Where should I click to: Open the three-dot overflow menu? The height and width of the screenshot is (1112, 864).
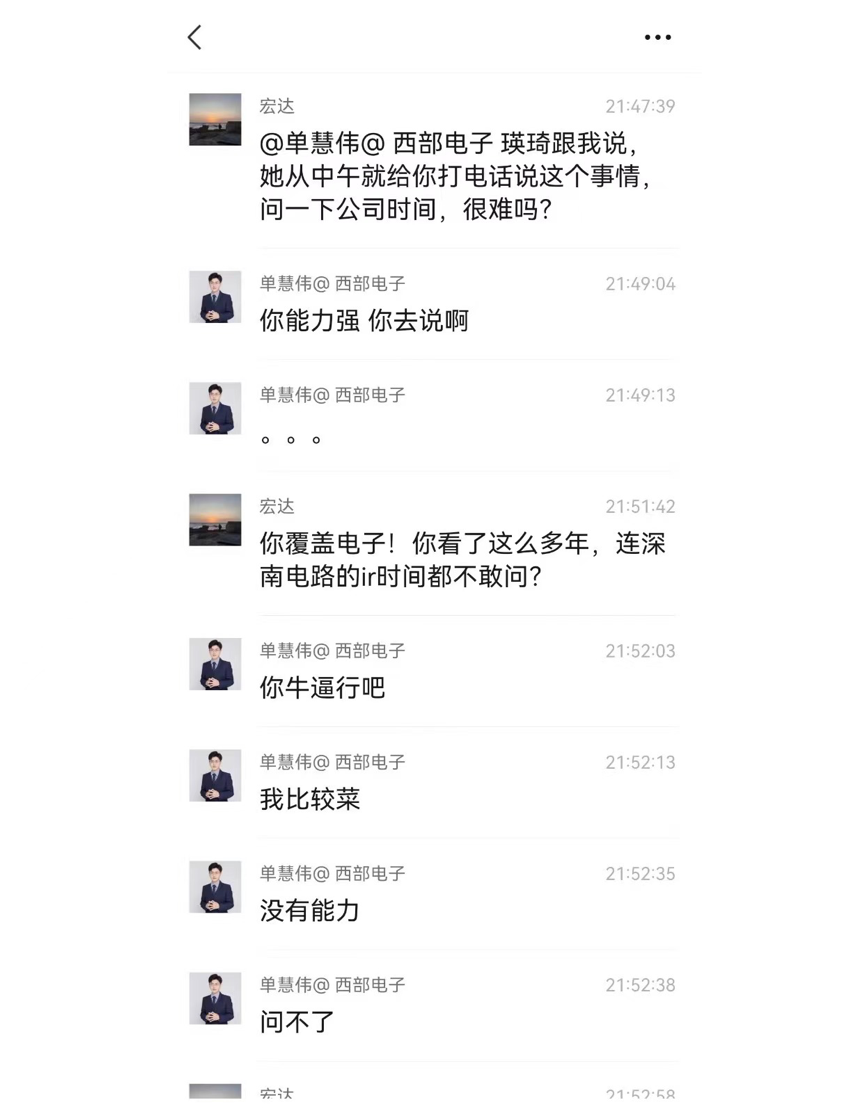pyautogui.click(x=657, y=38)
